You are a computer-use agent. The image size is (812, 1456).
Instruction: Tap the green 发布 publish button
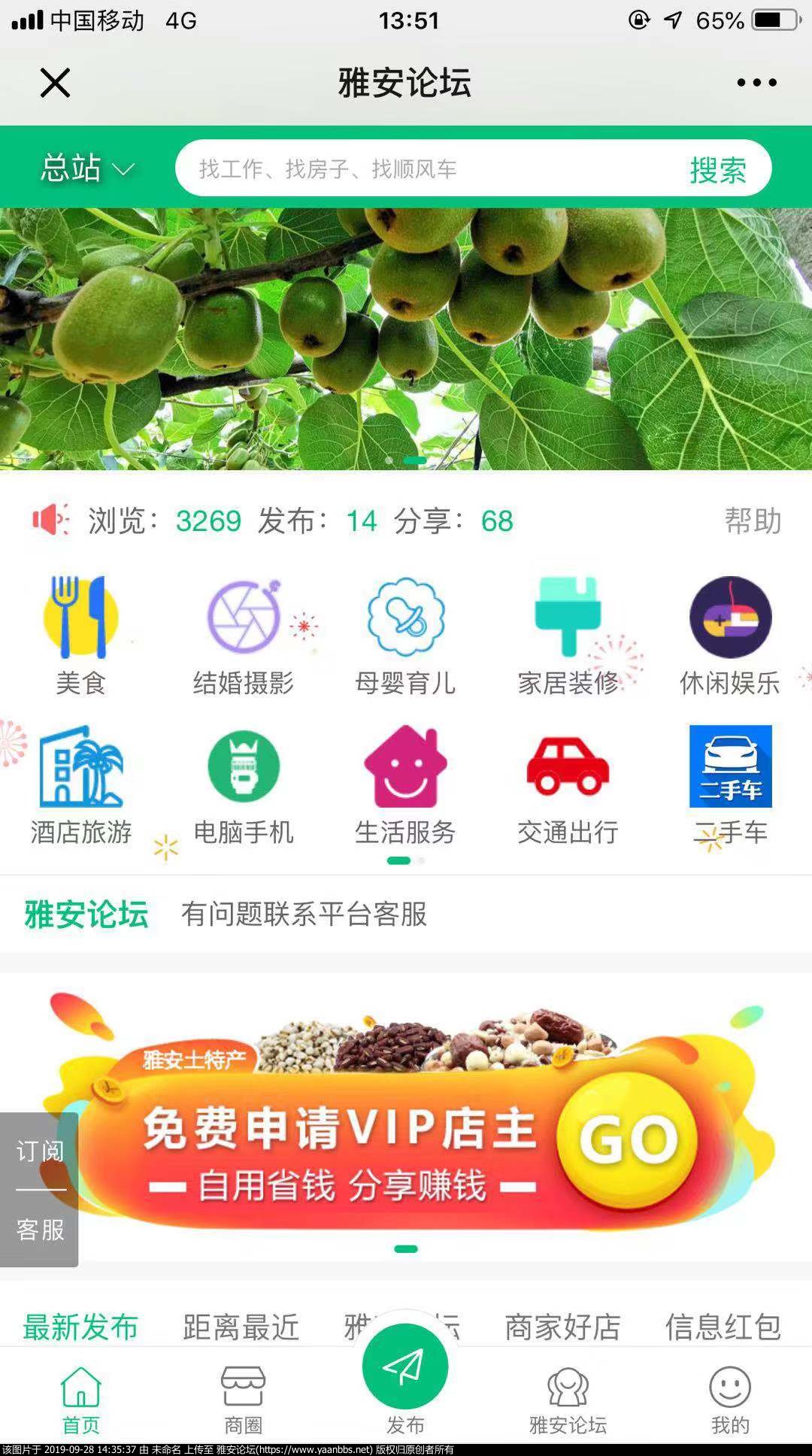(x=405, y=1370)
